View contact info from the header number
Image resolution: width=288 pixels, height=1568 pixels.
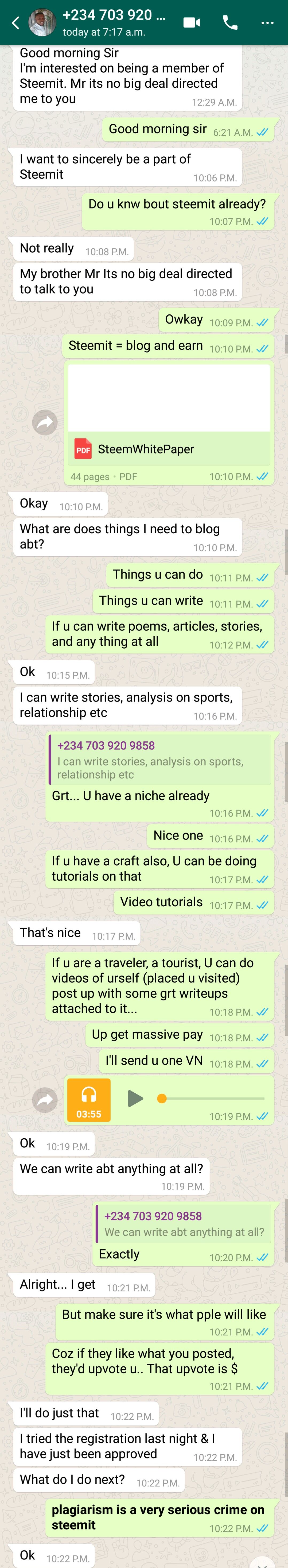113,16
